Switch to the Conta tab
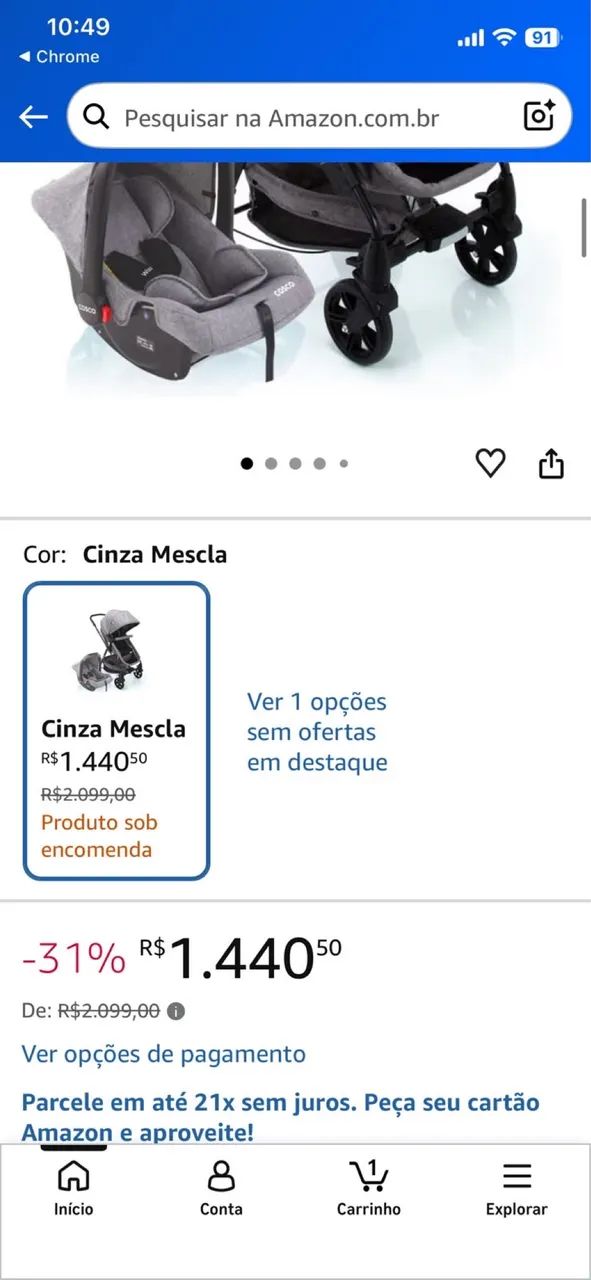Screen dimensions: 591x1280 pos(221,1188)
